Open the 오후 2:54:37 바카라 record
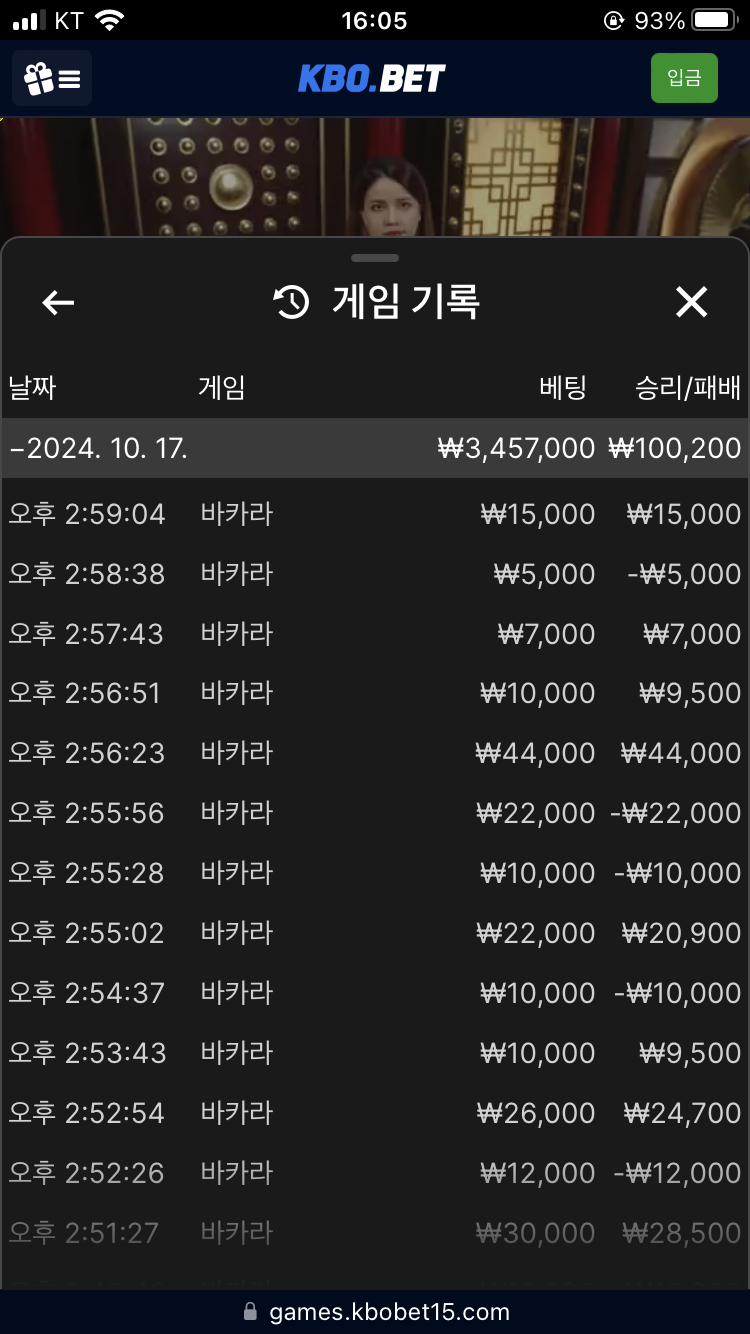Image resolution: width=750 pixels, height=1334 pixels. [375, 993]
